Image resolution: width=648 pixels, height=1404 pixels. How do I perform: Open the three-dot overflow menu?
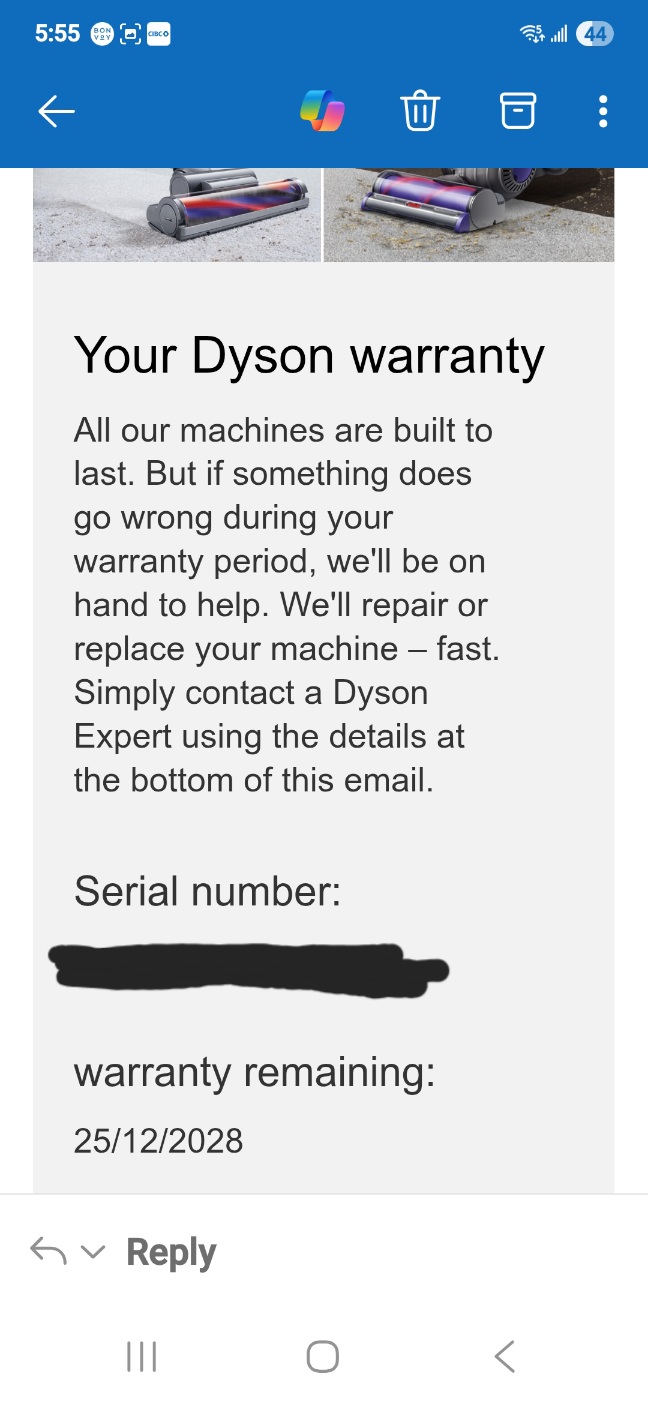coord(602,111)
